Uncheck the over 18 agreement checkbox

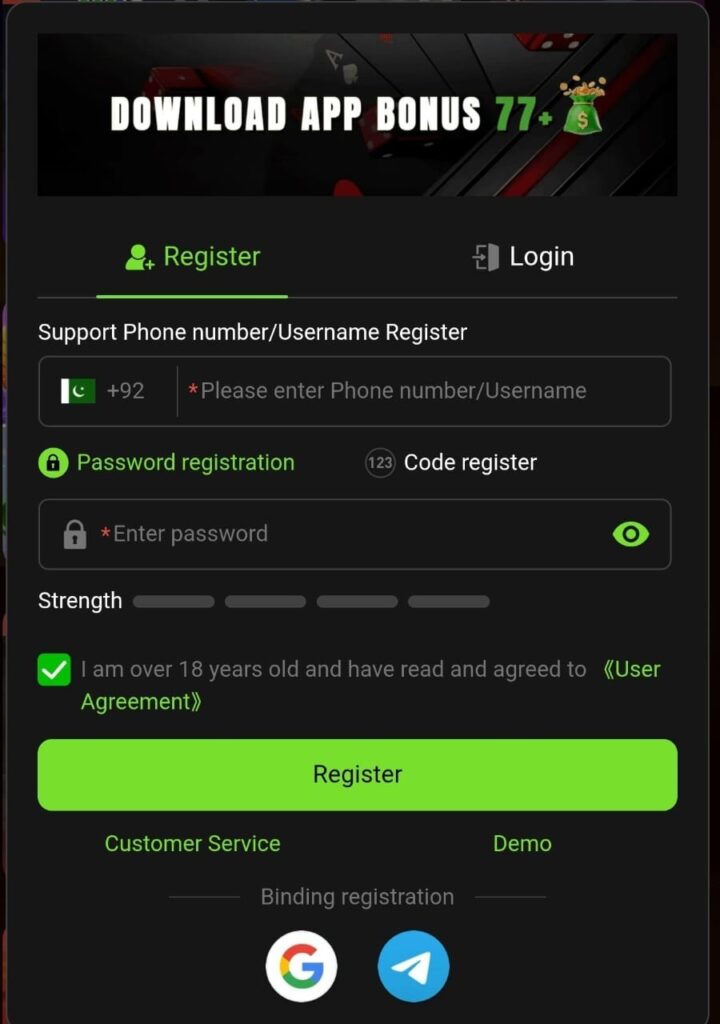54,670
